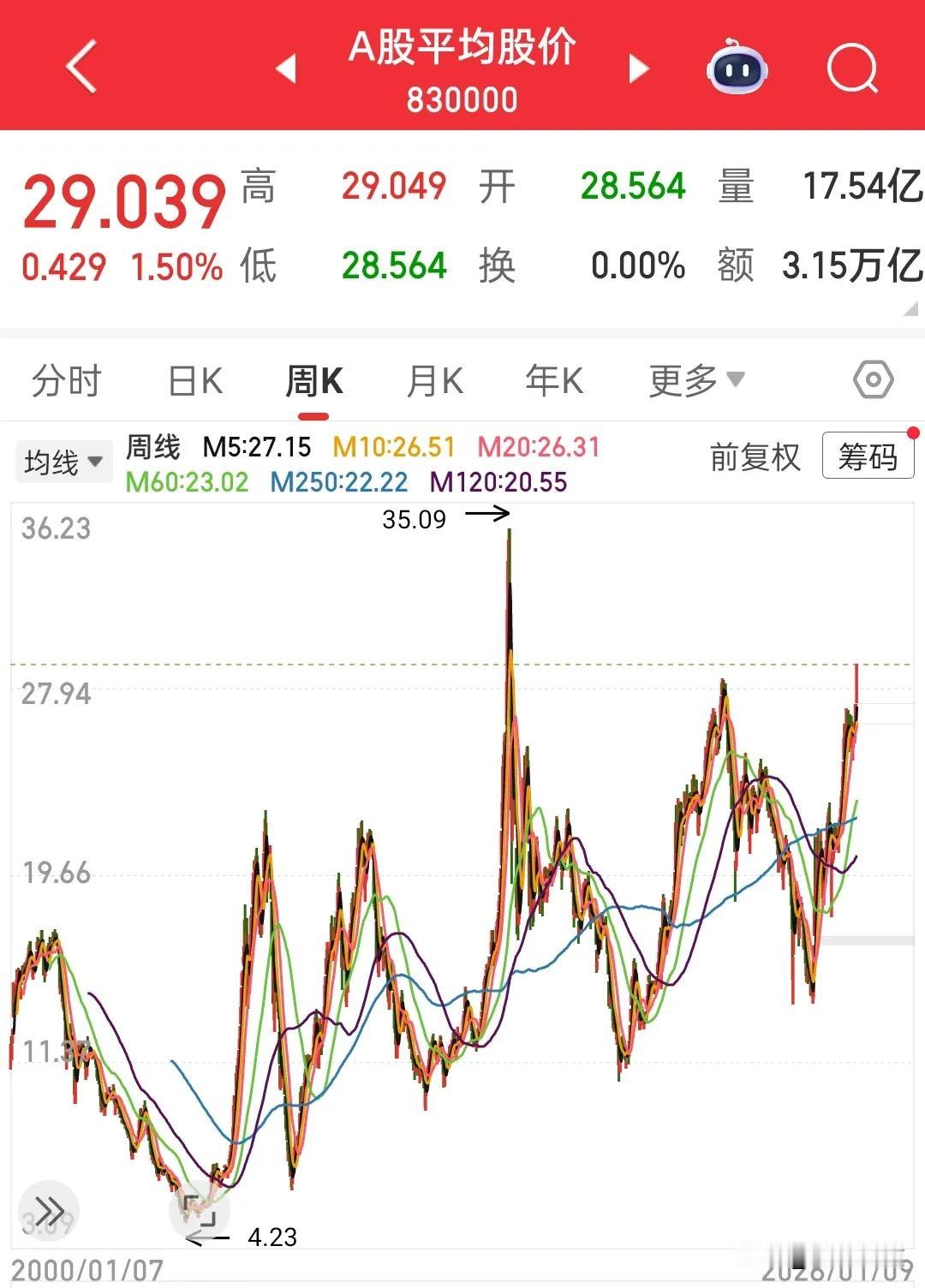This screenshot has height=1288, width=925.
Task: Open the 均线 indicator dropdown
Action: point(63,460)
